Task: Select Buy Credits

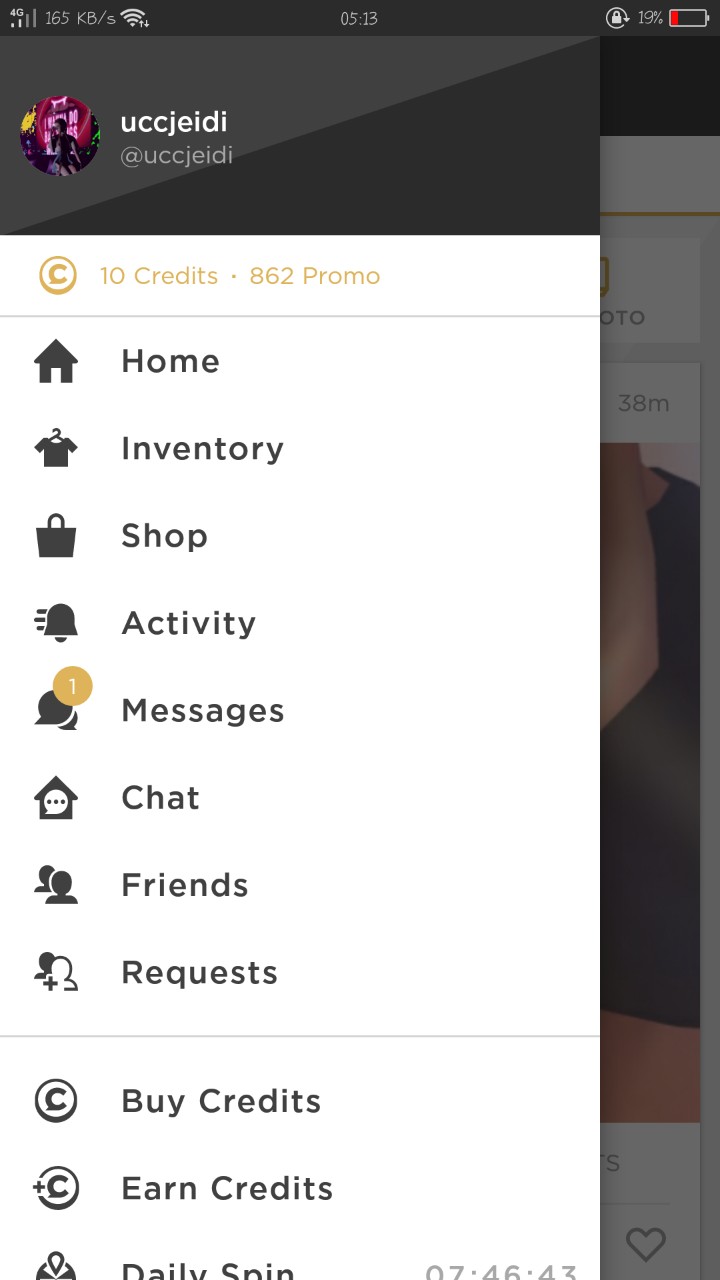Action: point(221,1101)
